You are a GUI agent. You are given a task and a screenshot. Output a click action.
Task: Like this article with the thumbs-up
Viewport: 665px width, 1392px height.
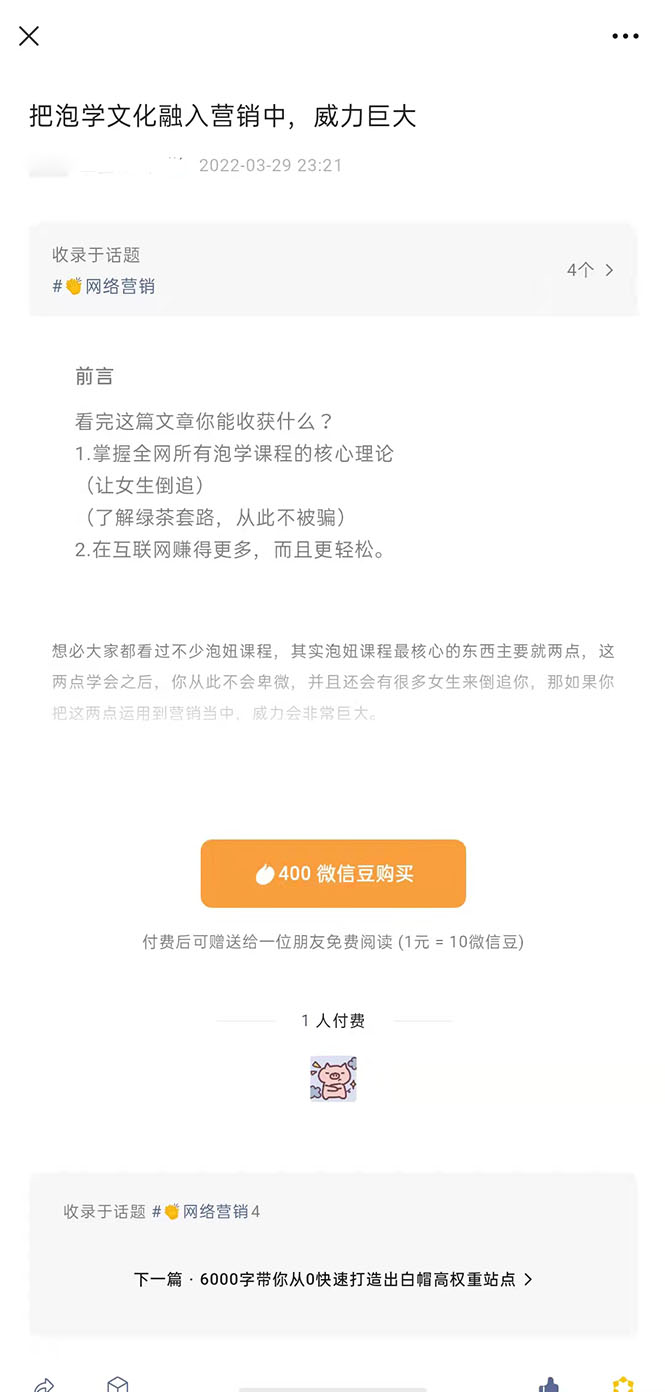pyautogui.click(x=549, y=1384)
